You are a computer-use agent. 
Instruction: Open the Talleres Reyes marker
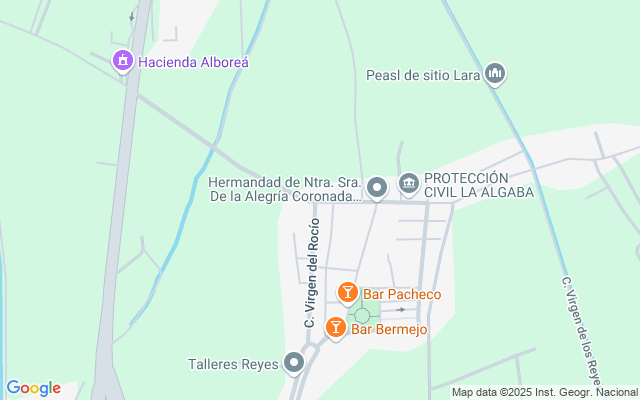294,363
